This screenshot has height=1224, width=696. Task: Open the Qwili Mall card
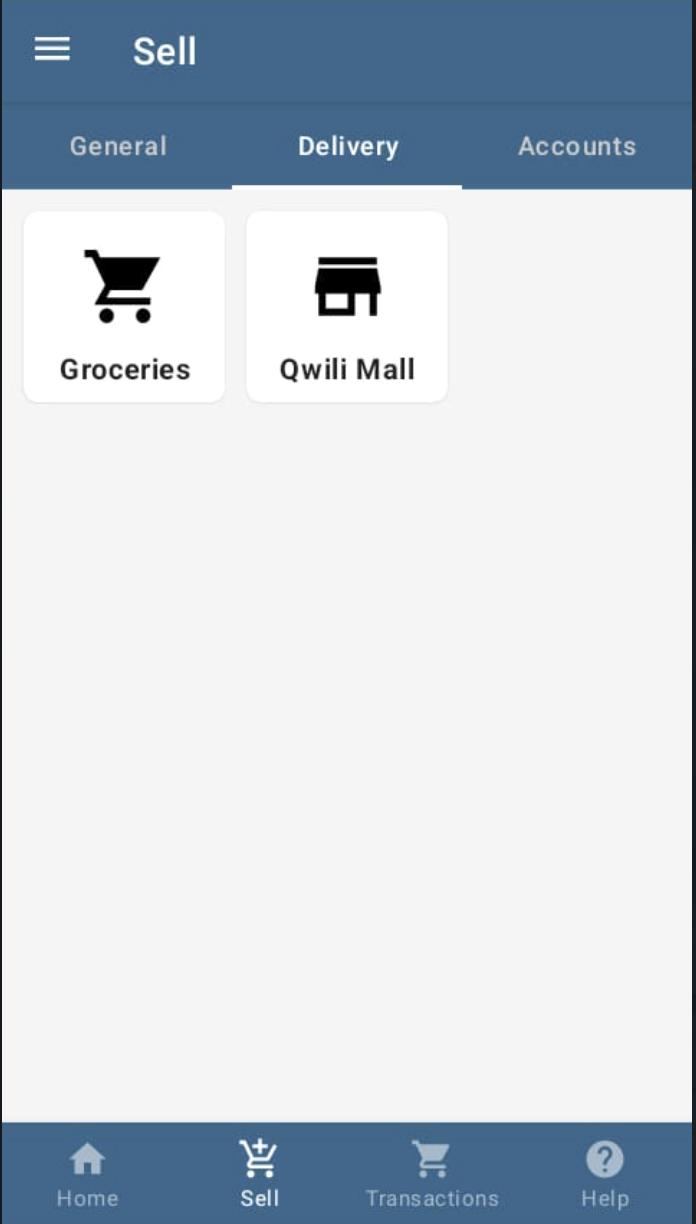pyautogui.click(x=347, y=307)
